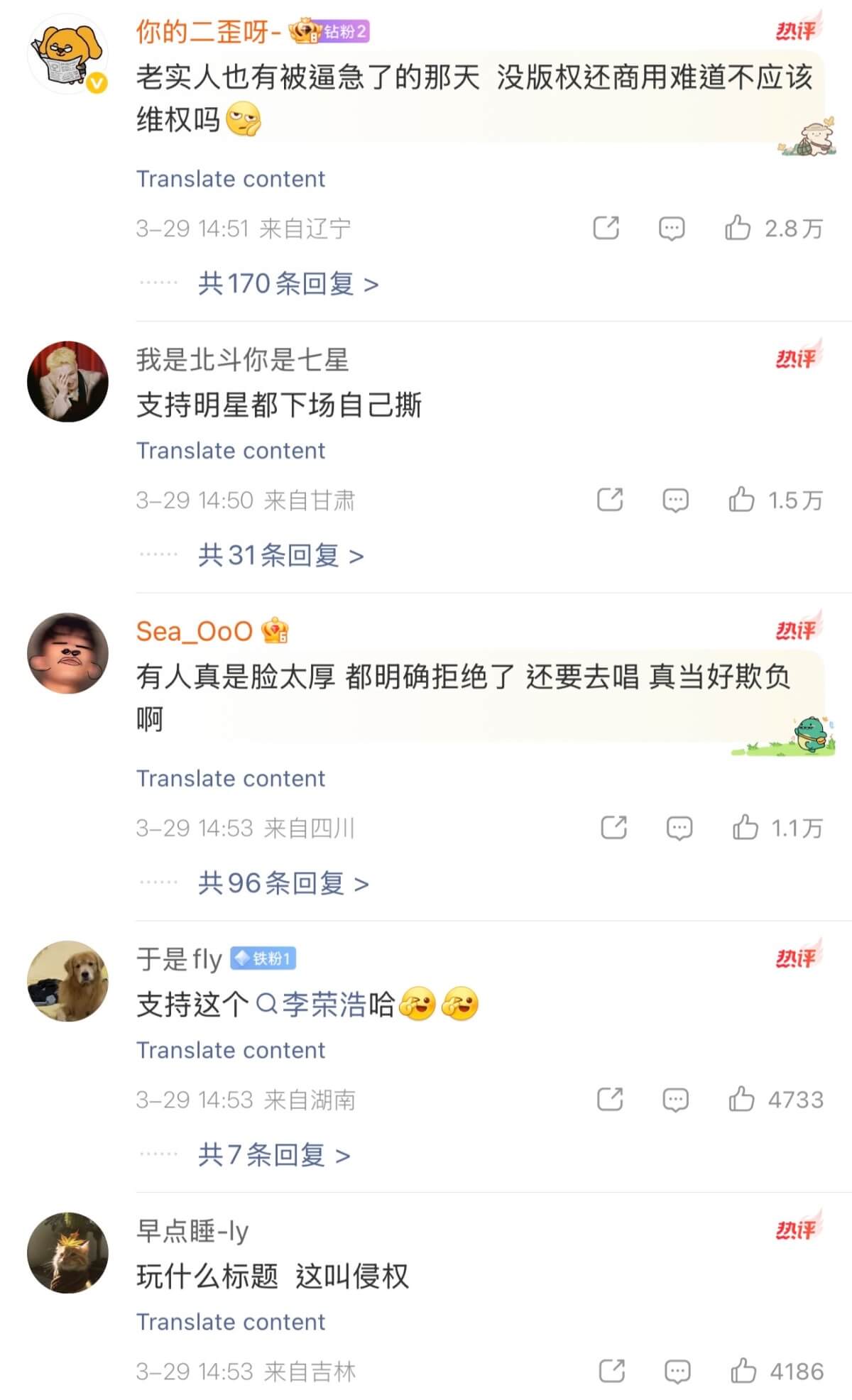Share the comment by 我是北斗你是七星
Image resolution: width=852 pixels, height=1400 pixels.
[x=610, y=500]
